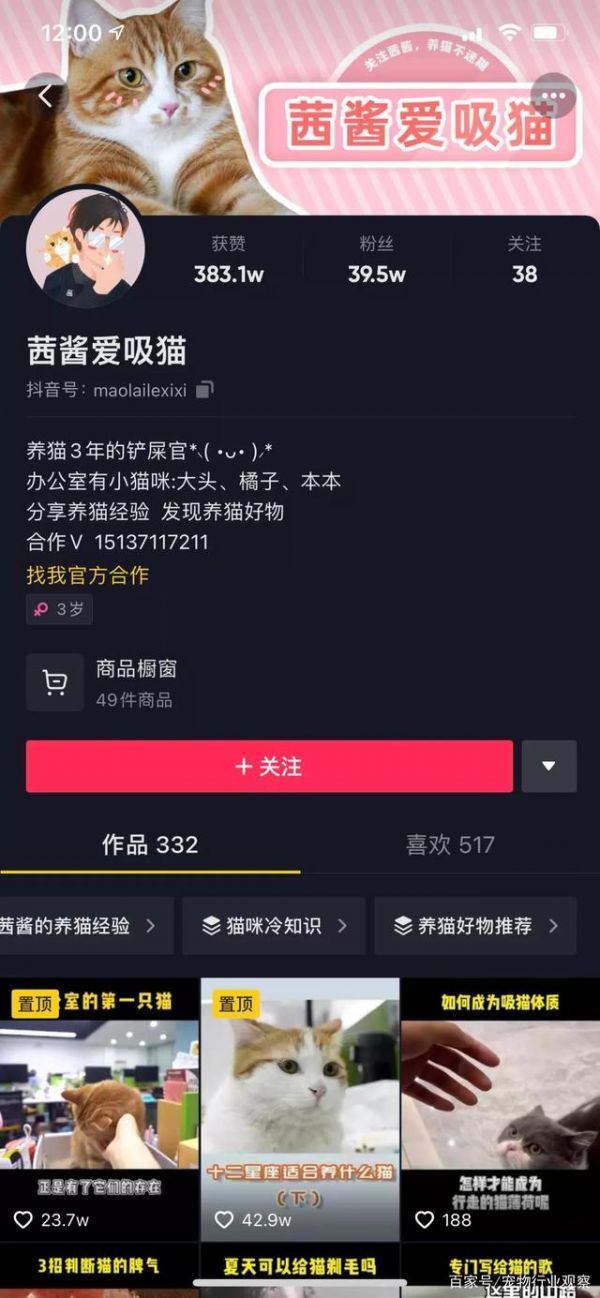Open the 猫咪冷知识 collection
Viewport: 600px width, 1298px height.
tap(274, 926)
